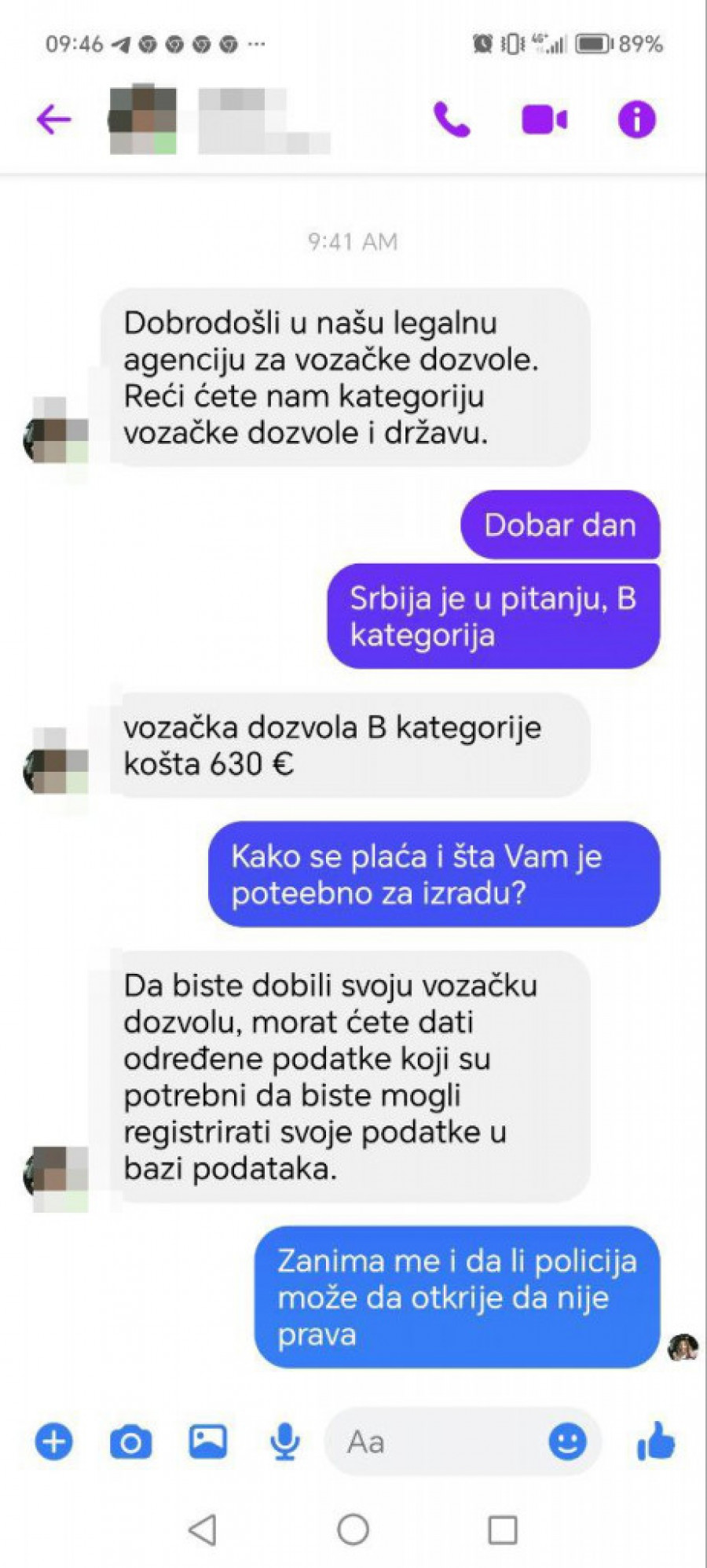Record a voice message

284,1442
